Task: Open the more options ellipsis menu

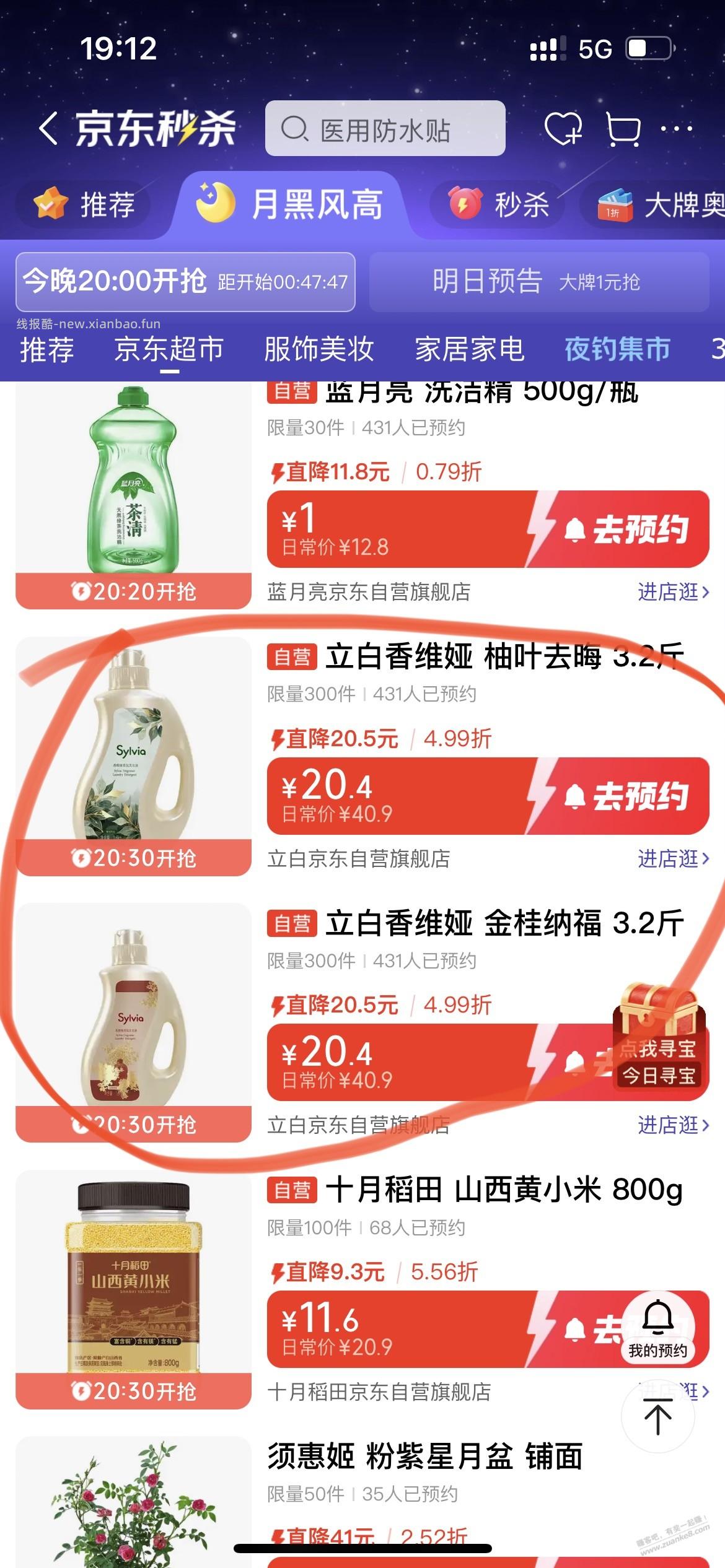Action: click(677, 127)
